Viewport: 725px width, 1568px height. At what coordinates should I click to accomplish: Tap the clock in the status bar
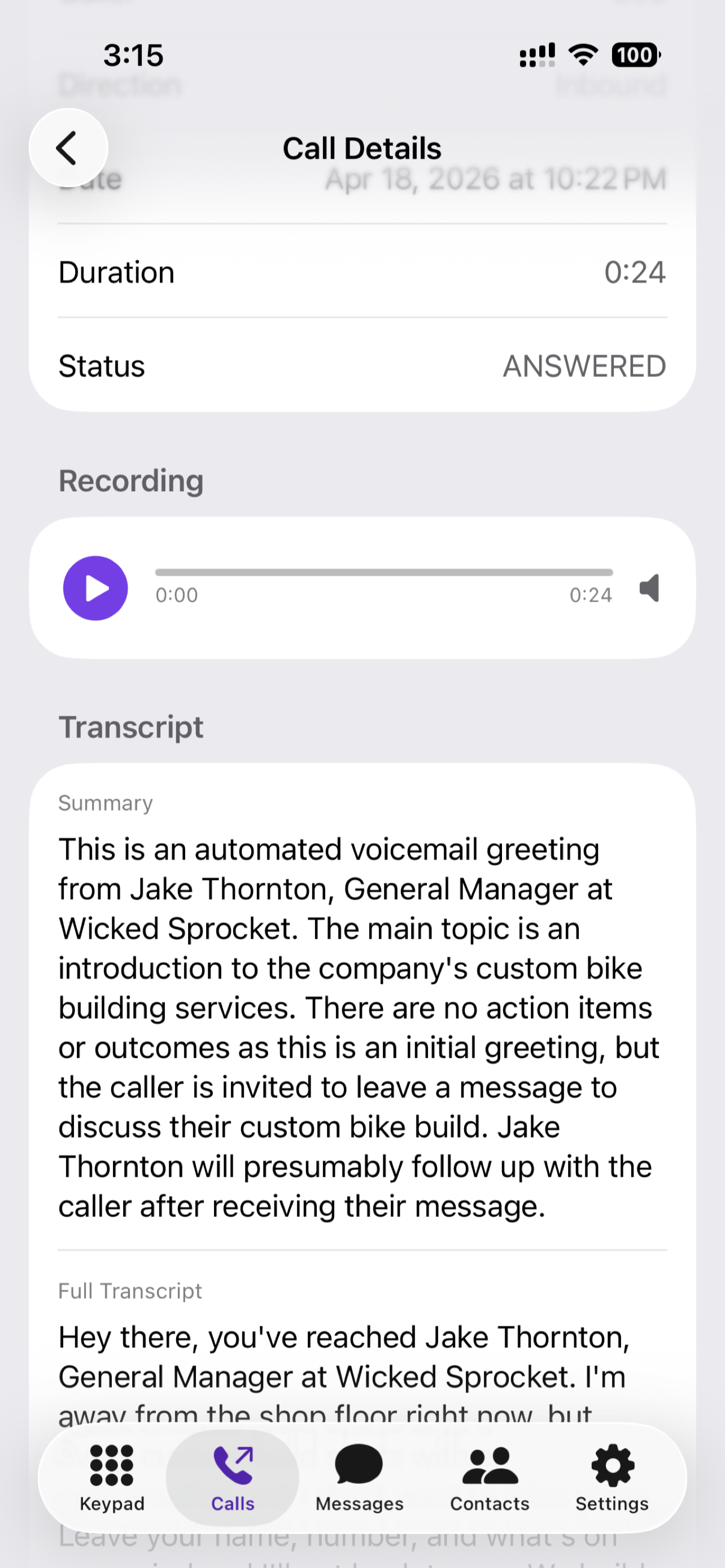pyautogui.click(x=133, y=55)
